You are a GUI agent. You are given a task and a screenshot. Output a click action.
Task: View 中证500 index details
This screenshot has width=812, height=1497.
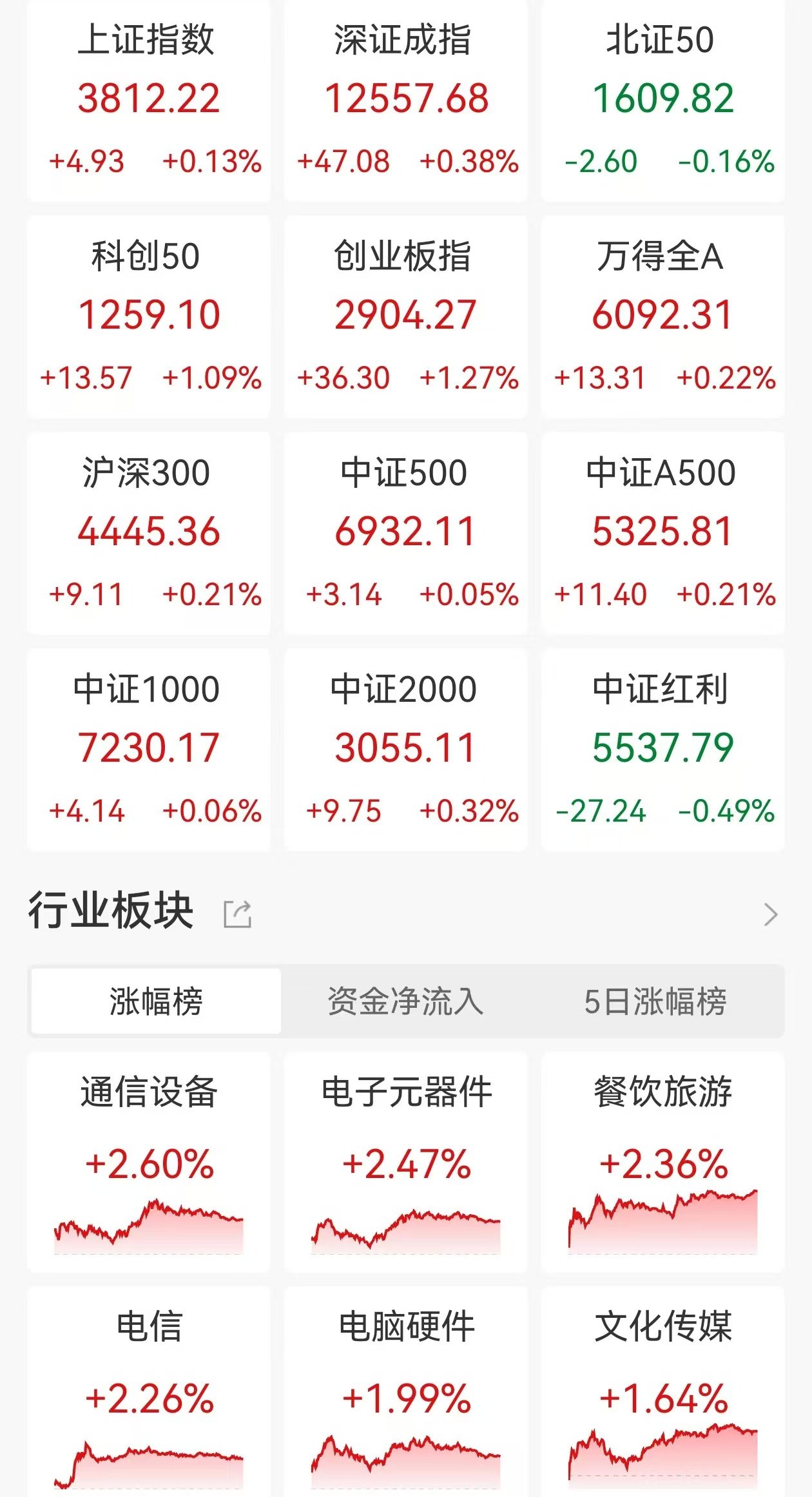406,534
